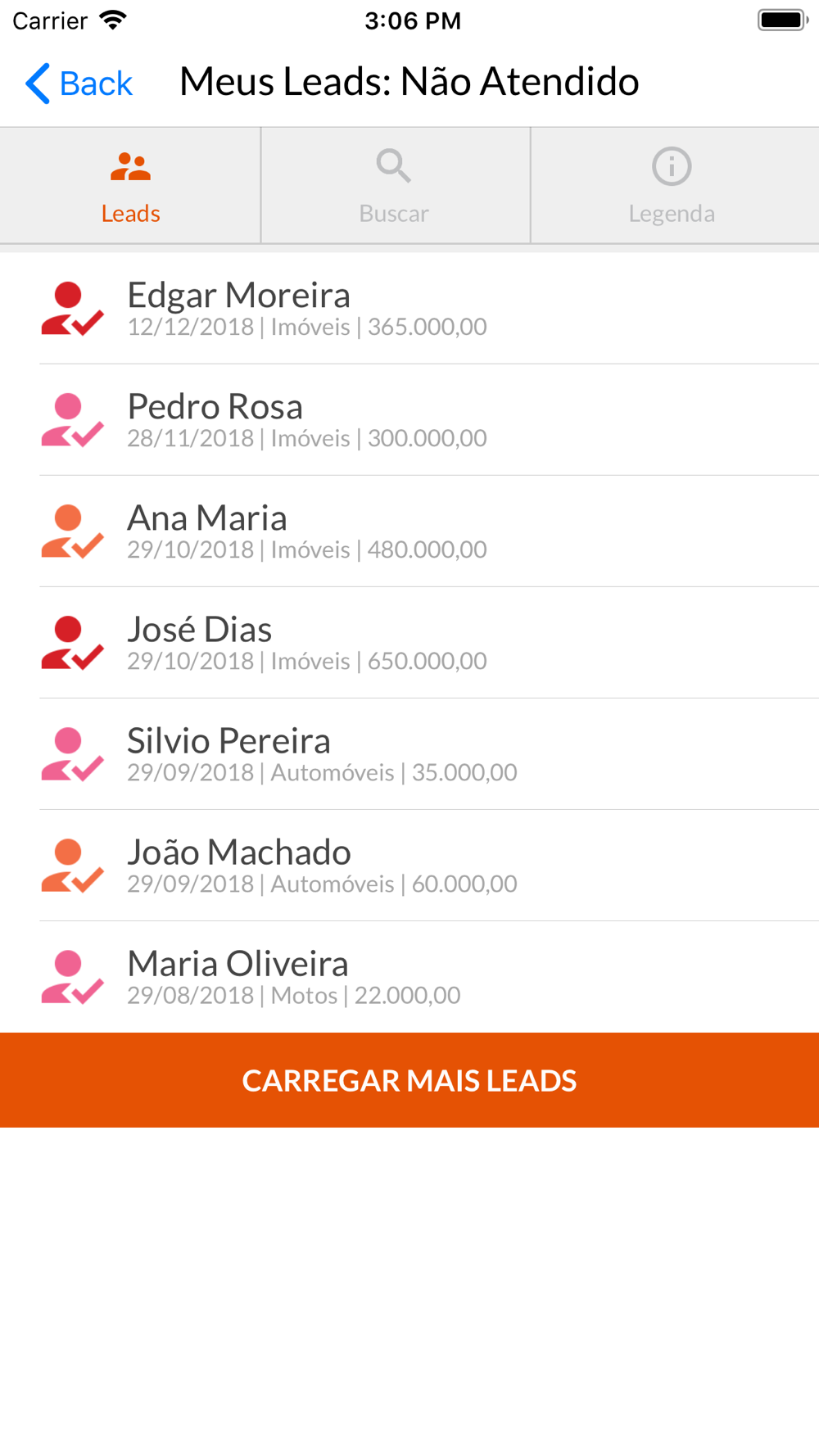This screenshot has height=1456, width=819.
Task: Open João Machado's lead
Action: point(409,866)
